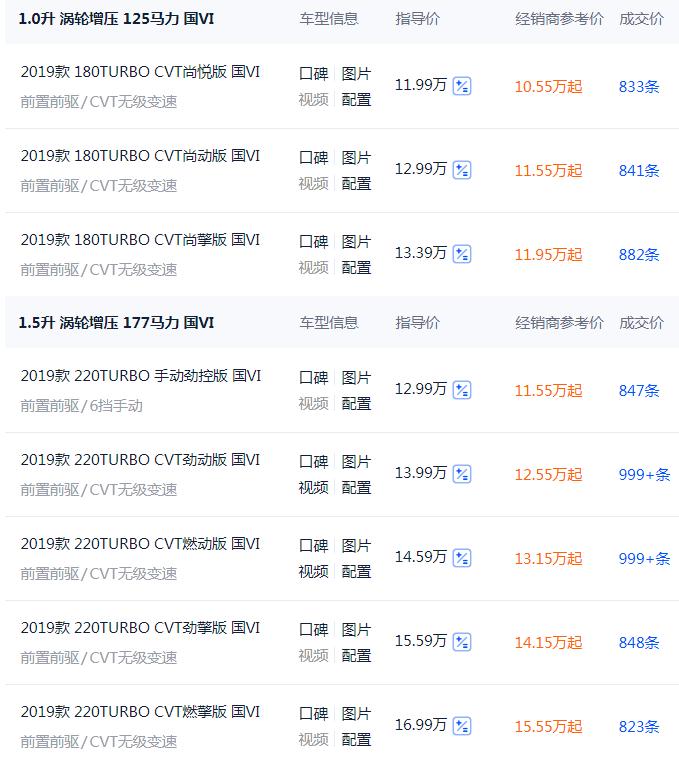View 口碑 reviews for 180TURBO CVT尚悦版

[313, 74]
